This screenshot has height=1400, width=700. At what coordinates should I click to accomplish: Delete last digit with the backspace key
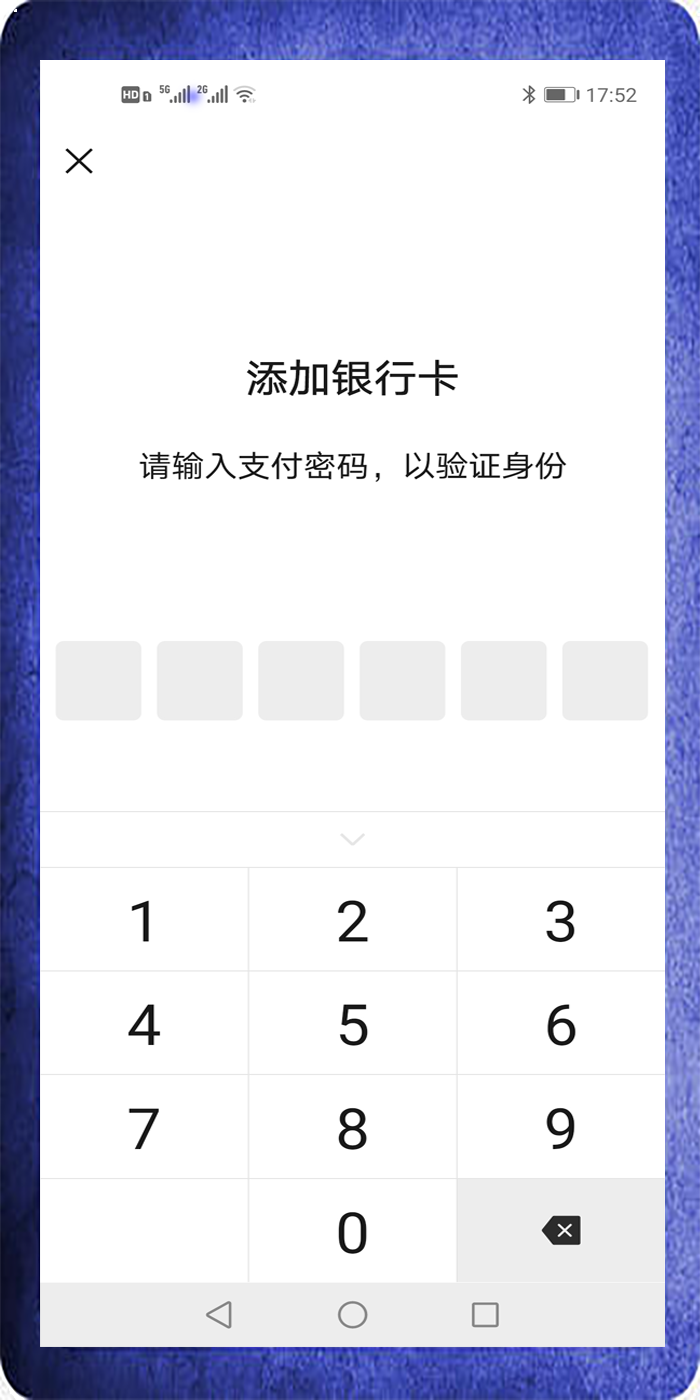coord(561,1231)
